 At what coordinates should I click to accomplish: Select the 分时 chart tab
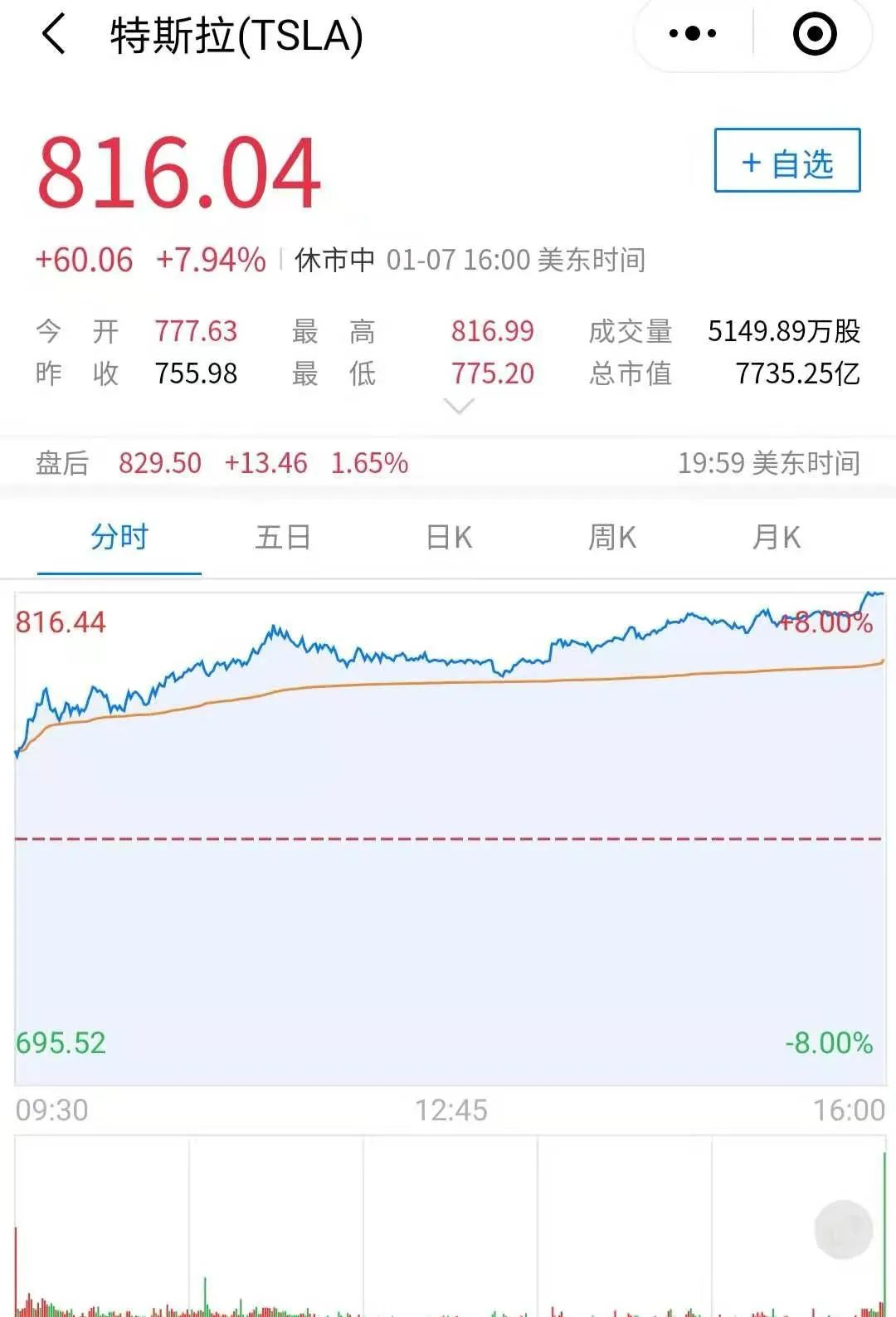click(x=119, y=537)
